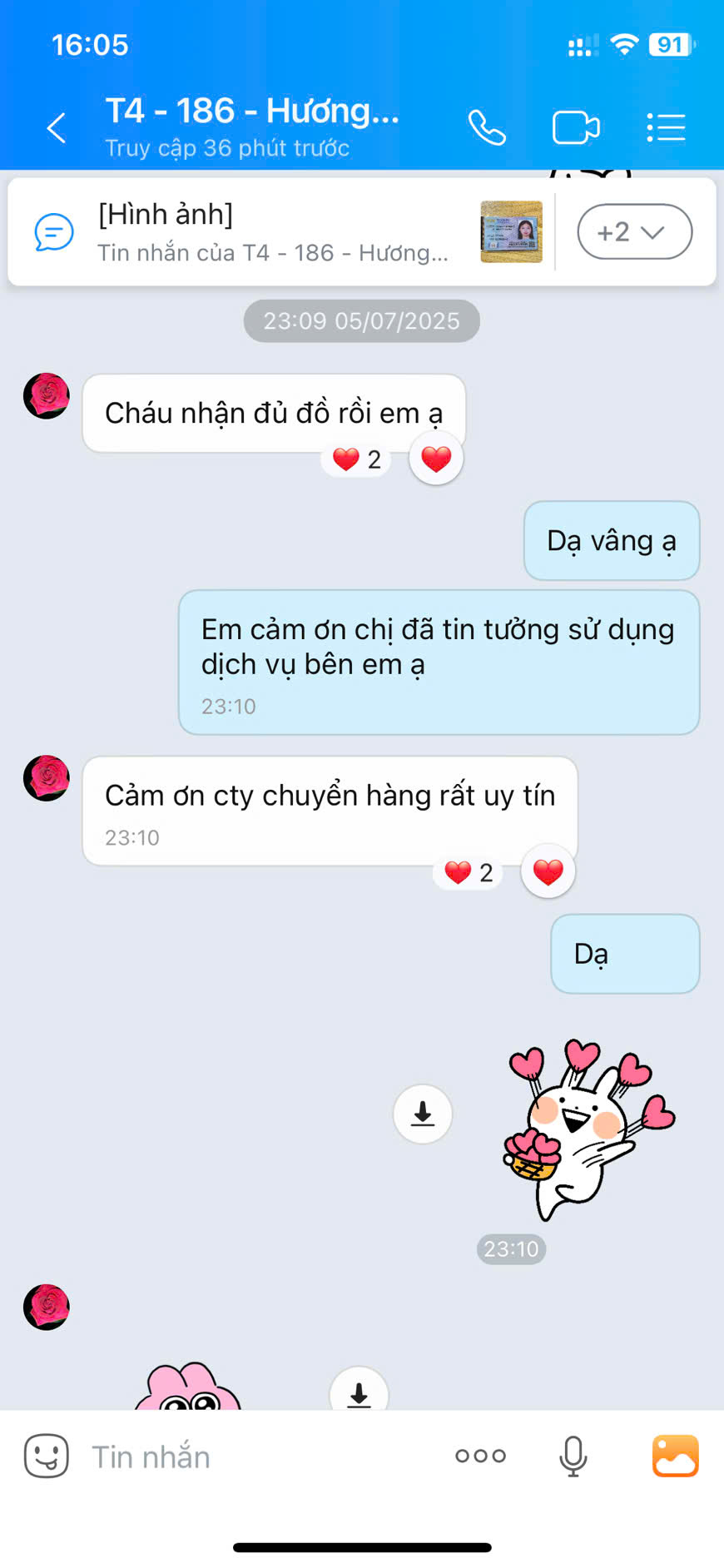724x1568 pixels.
Task: Record a voice message with the microphone
Action: point(573,1456)
